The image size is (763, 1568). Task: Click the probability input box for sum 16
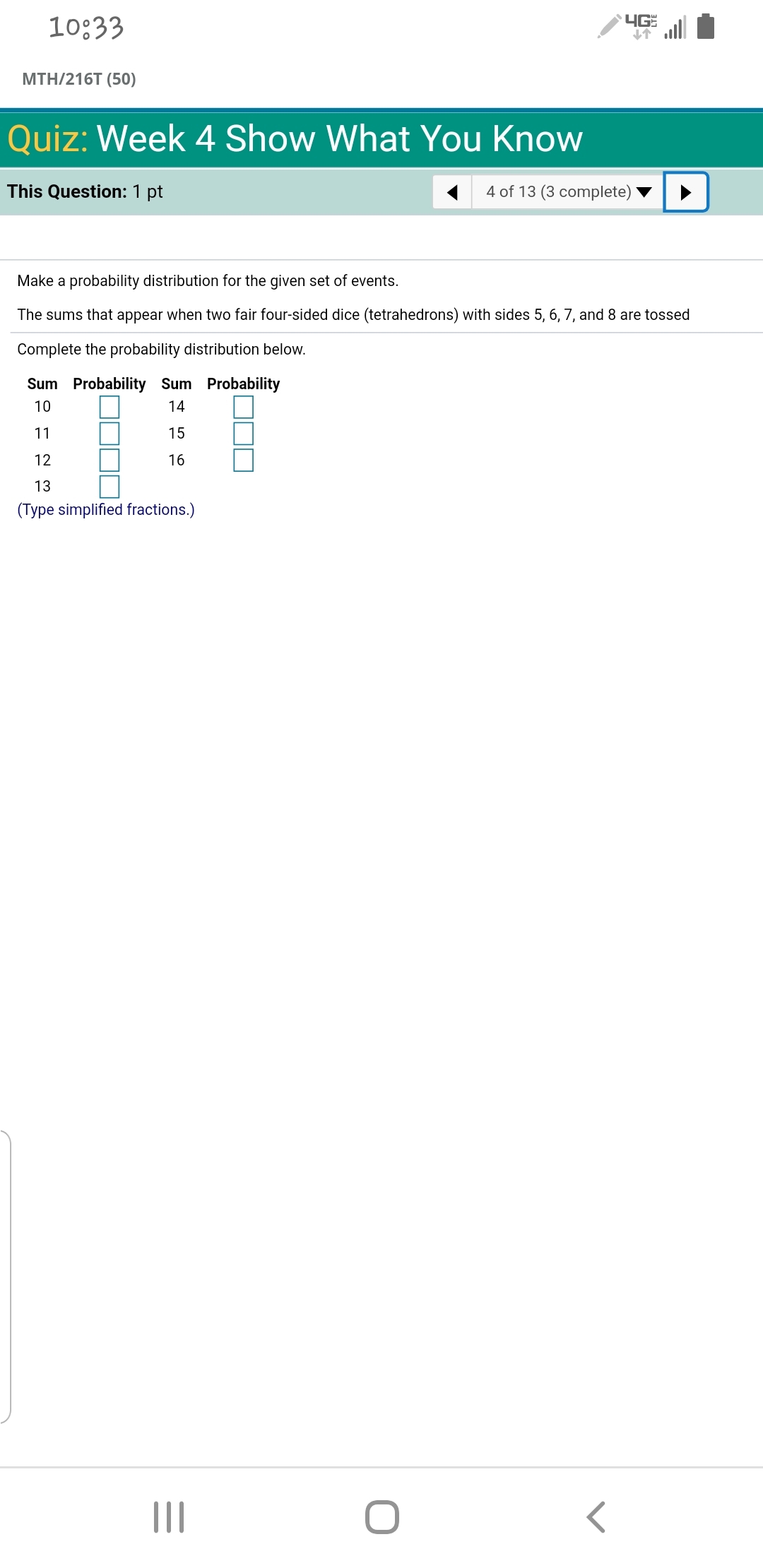tap(243, 461)
